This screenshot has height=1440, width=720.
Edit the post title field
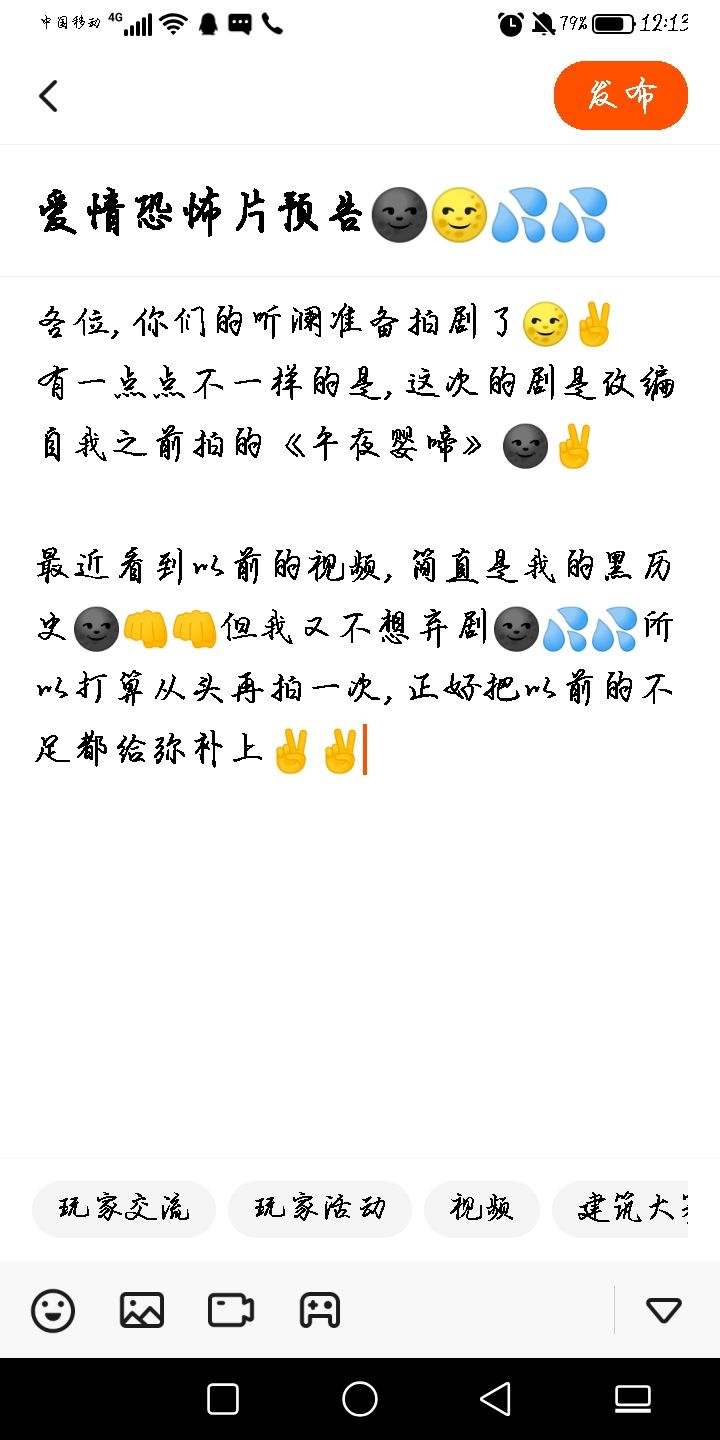[360, 212]
